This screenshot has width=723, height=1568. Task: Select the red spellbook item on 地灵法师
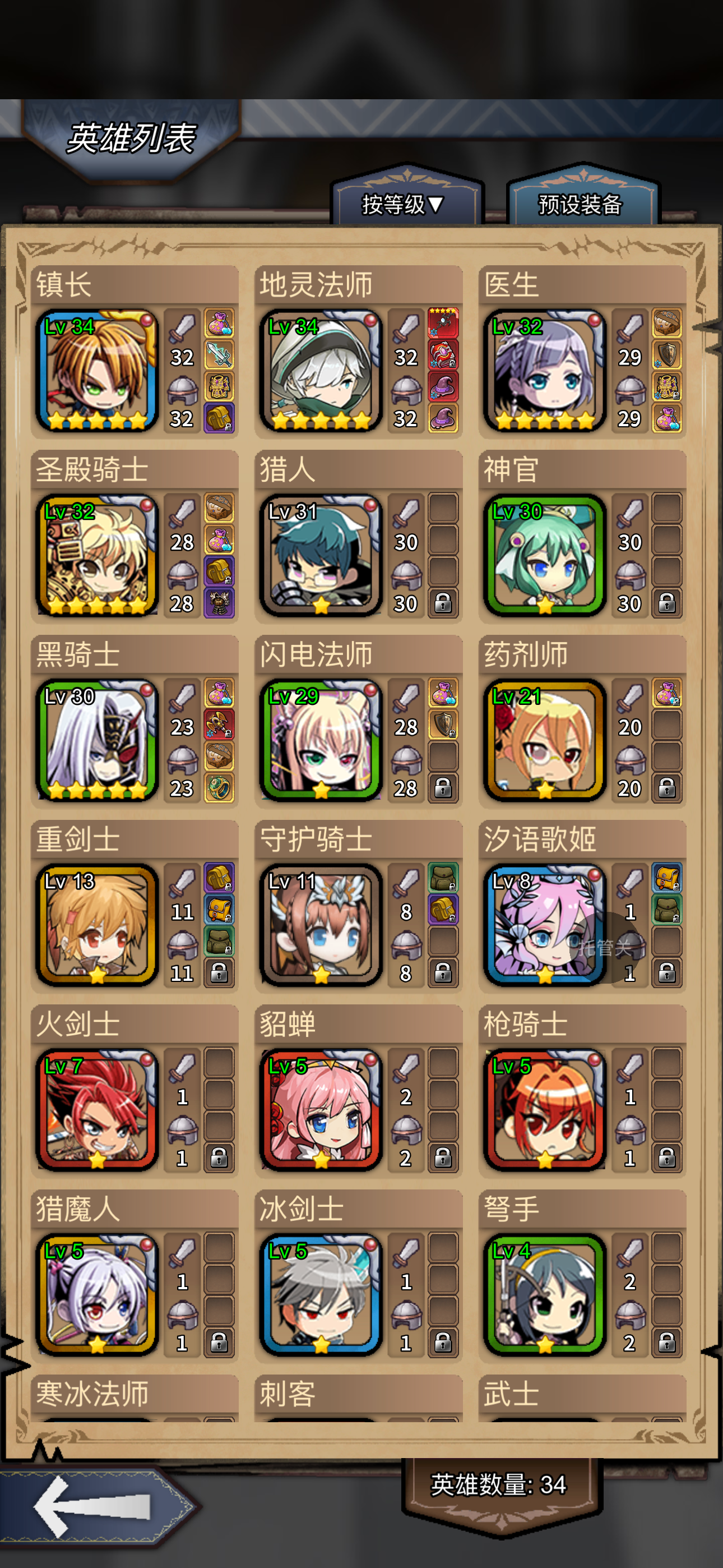tap(443, 356)
